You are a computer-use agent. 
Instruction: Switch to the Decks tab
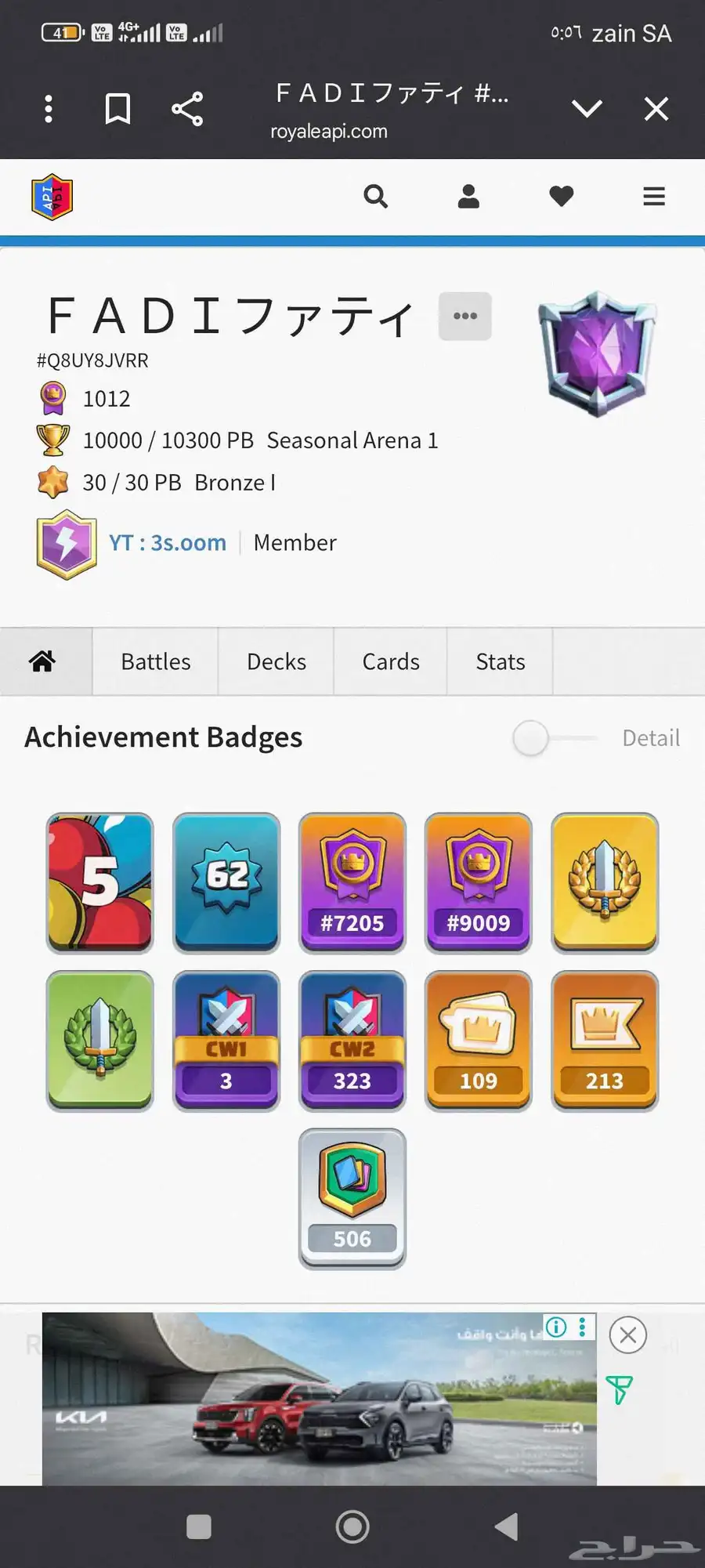[x=276, y=662]
